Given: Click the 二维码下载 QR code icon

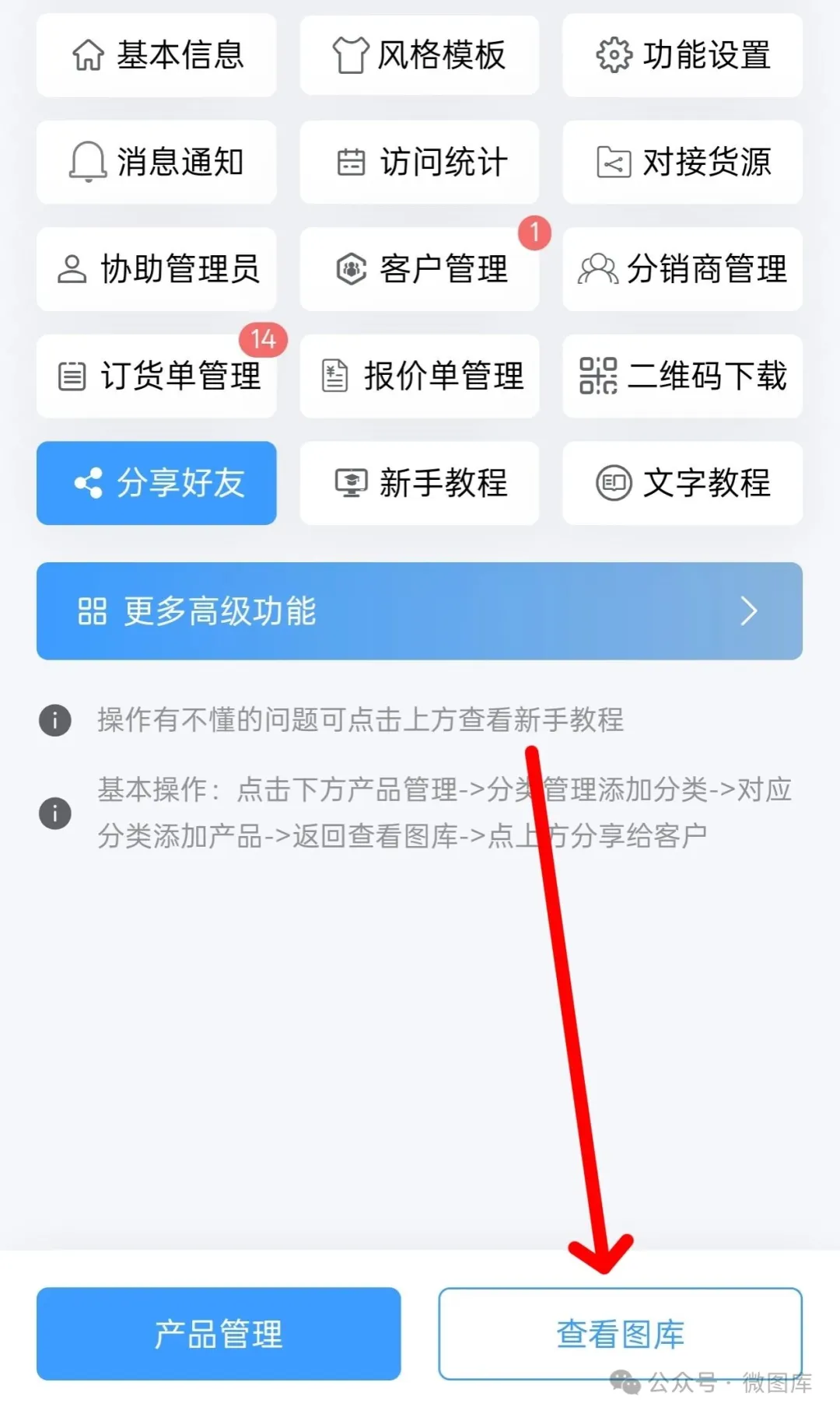Looking at the screenshot, I should click(597, 377).
